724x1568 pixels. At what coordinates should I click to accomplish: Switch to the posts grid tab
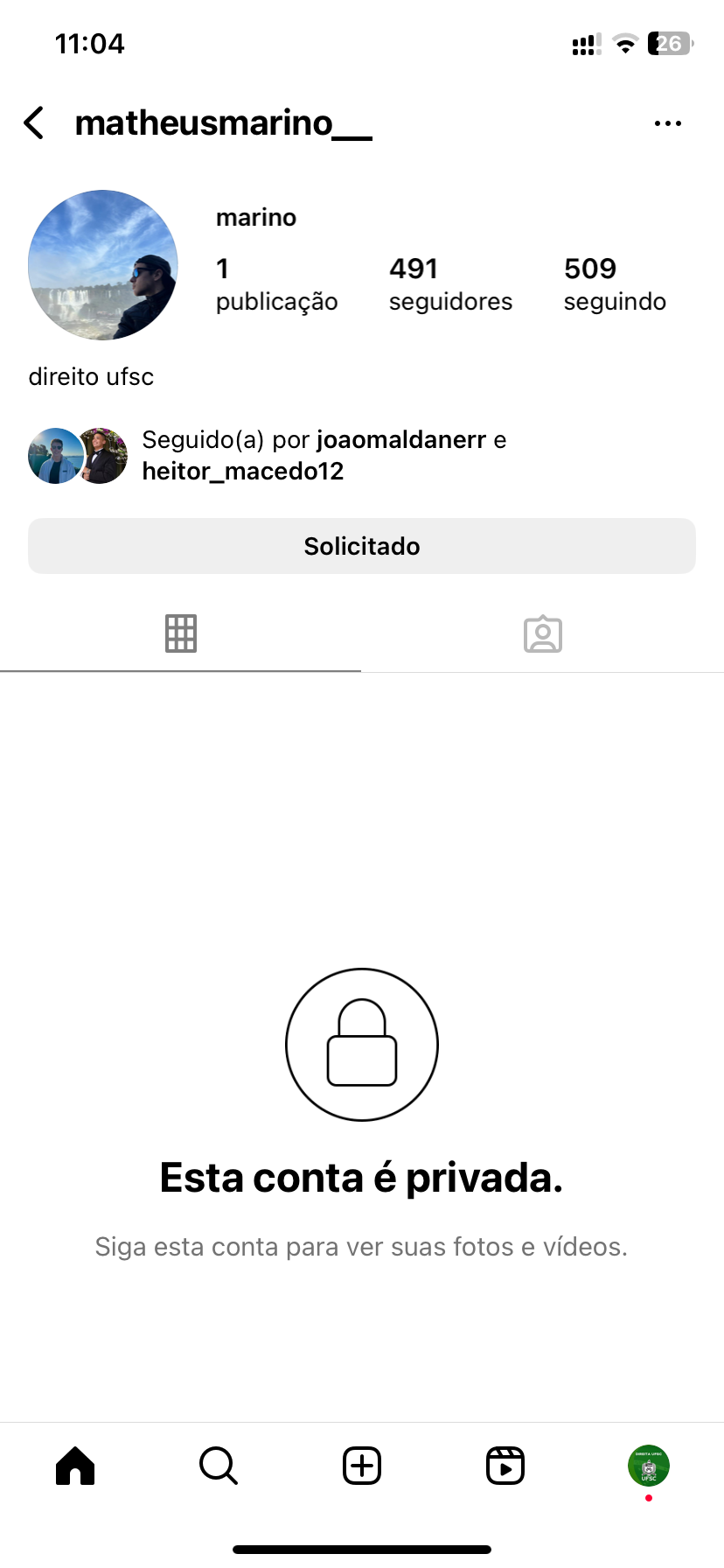coord(181,633)
